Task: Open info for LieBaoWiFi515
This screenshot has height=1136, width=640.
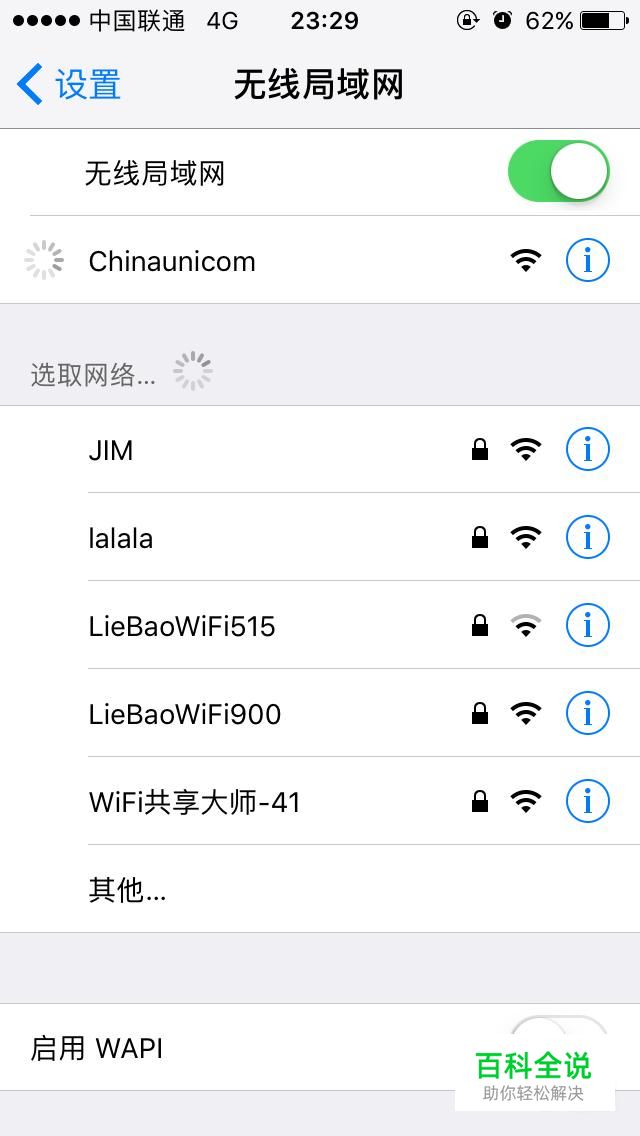Action: coord(587,625)
